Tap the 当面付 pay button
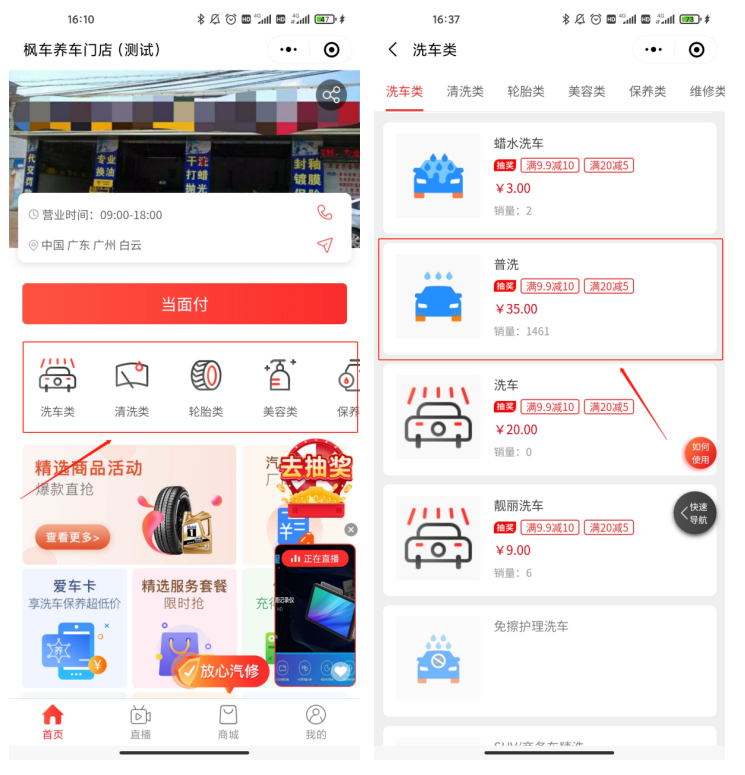The height and width of the screenshot is (775, 745). (x=184, y=304)
